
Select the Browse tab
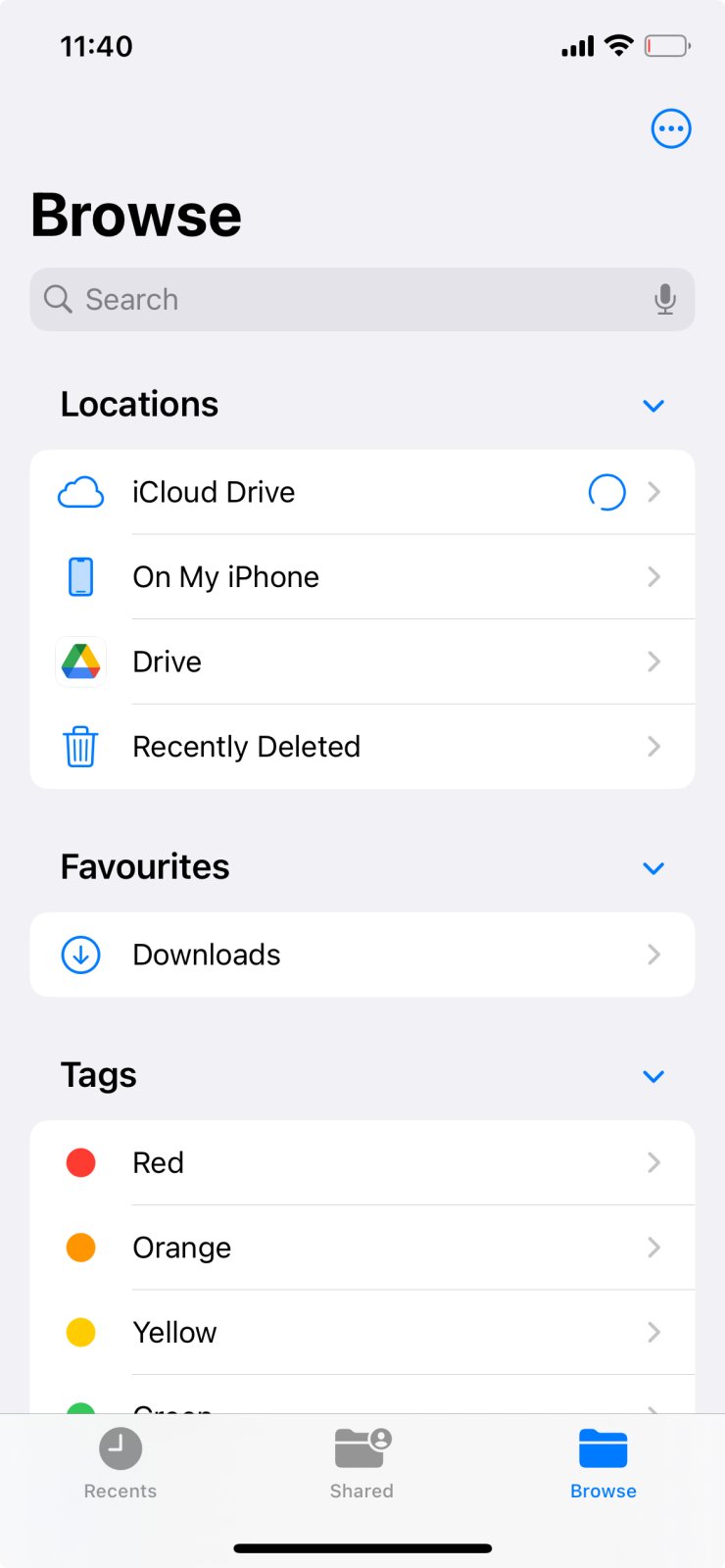(604, 1463)
